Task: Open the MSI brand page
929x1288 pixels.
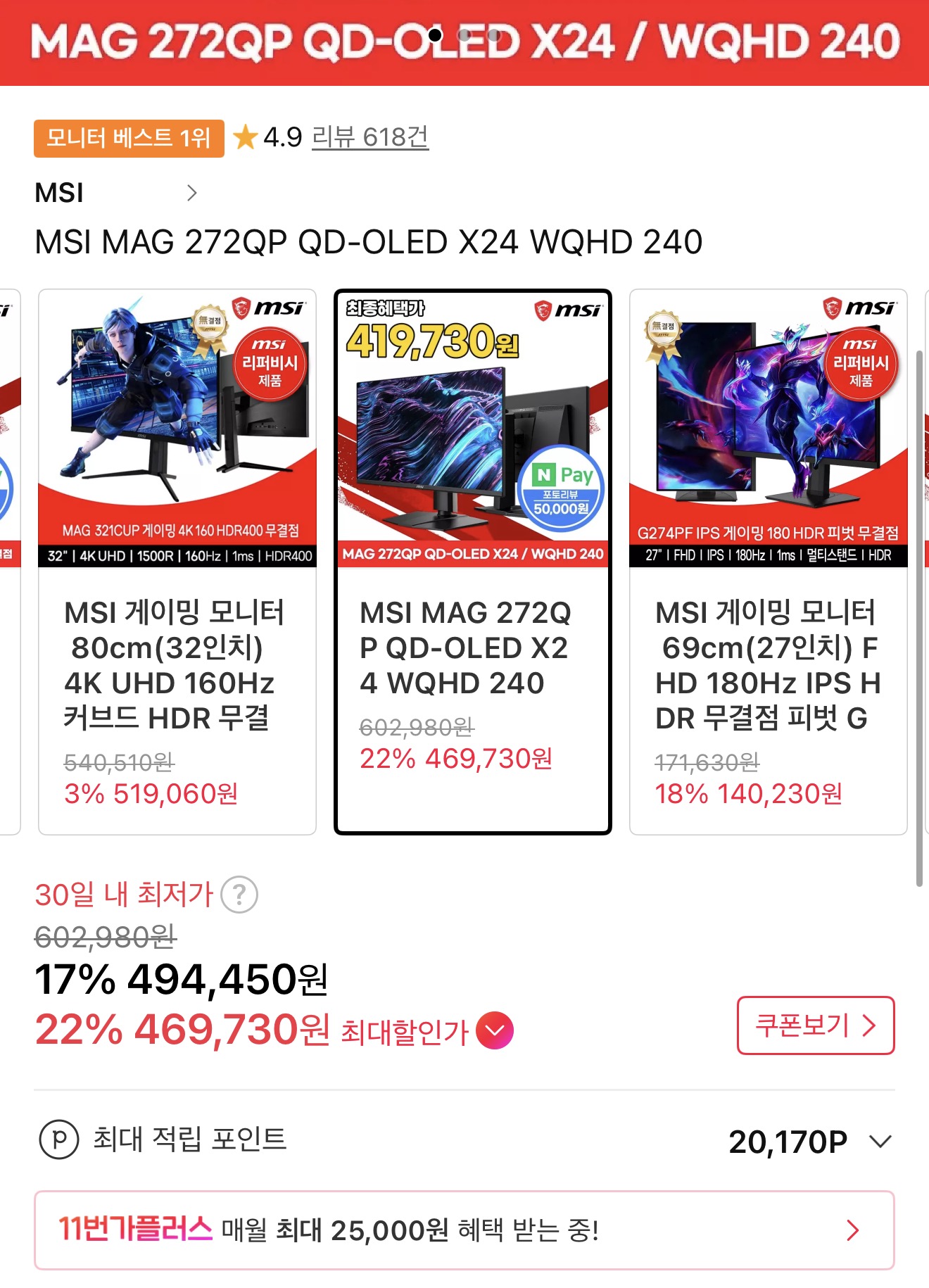Action: pyautogui.click(x=116, y=193)
